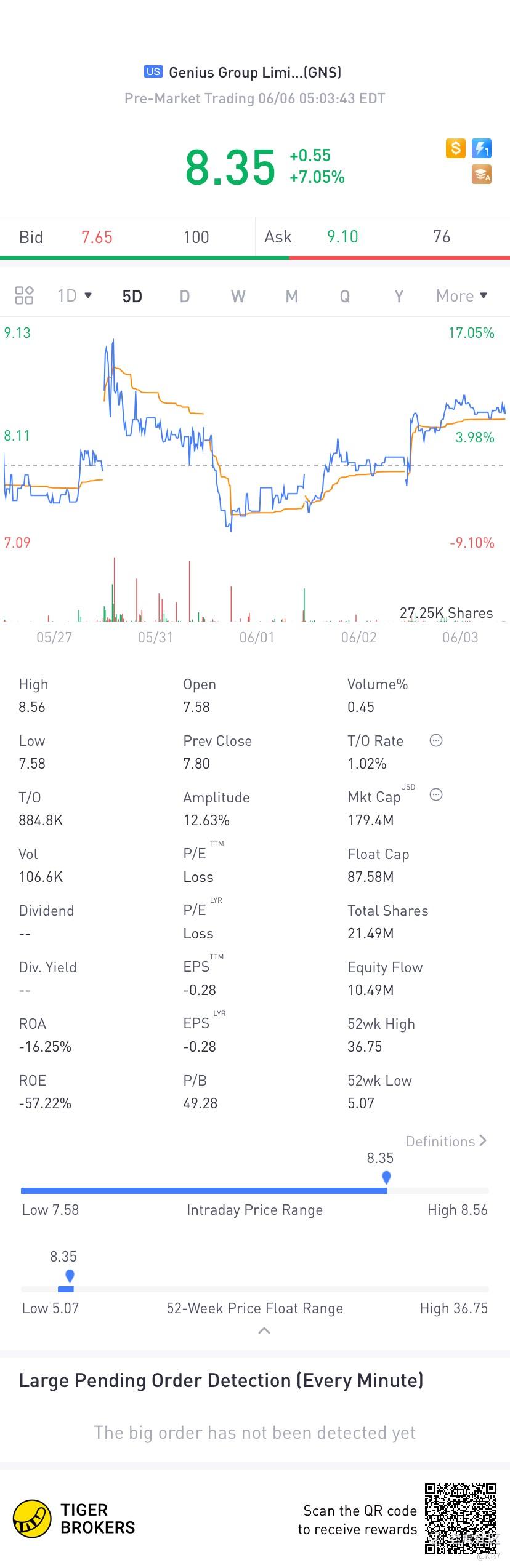Tap the blue lightning badge

tap(482, 148)
